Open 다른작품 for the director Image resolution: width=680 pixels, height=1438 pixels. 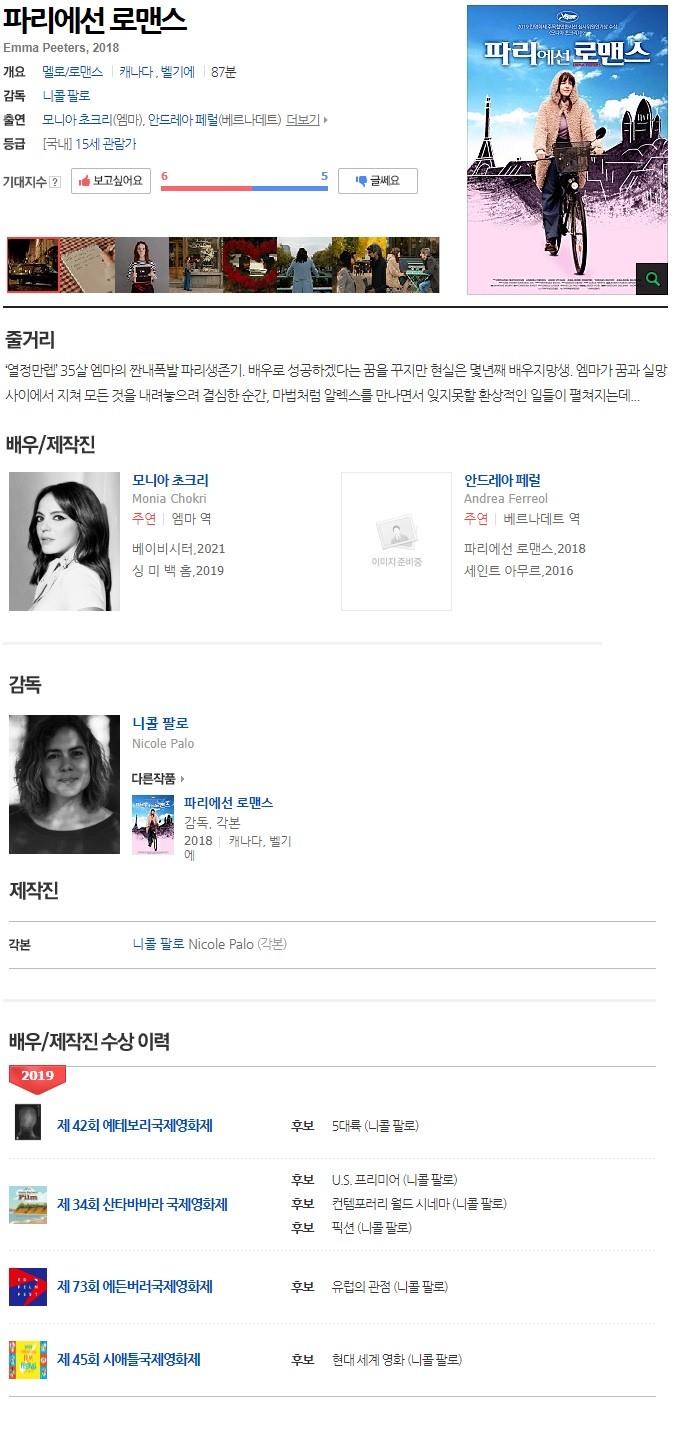[x=157, y=778]
